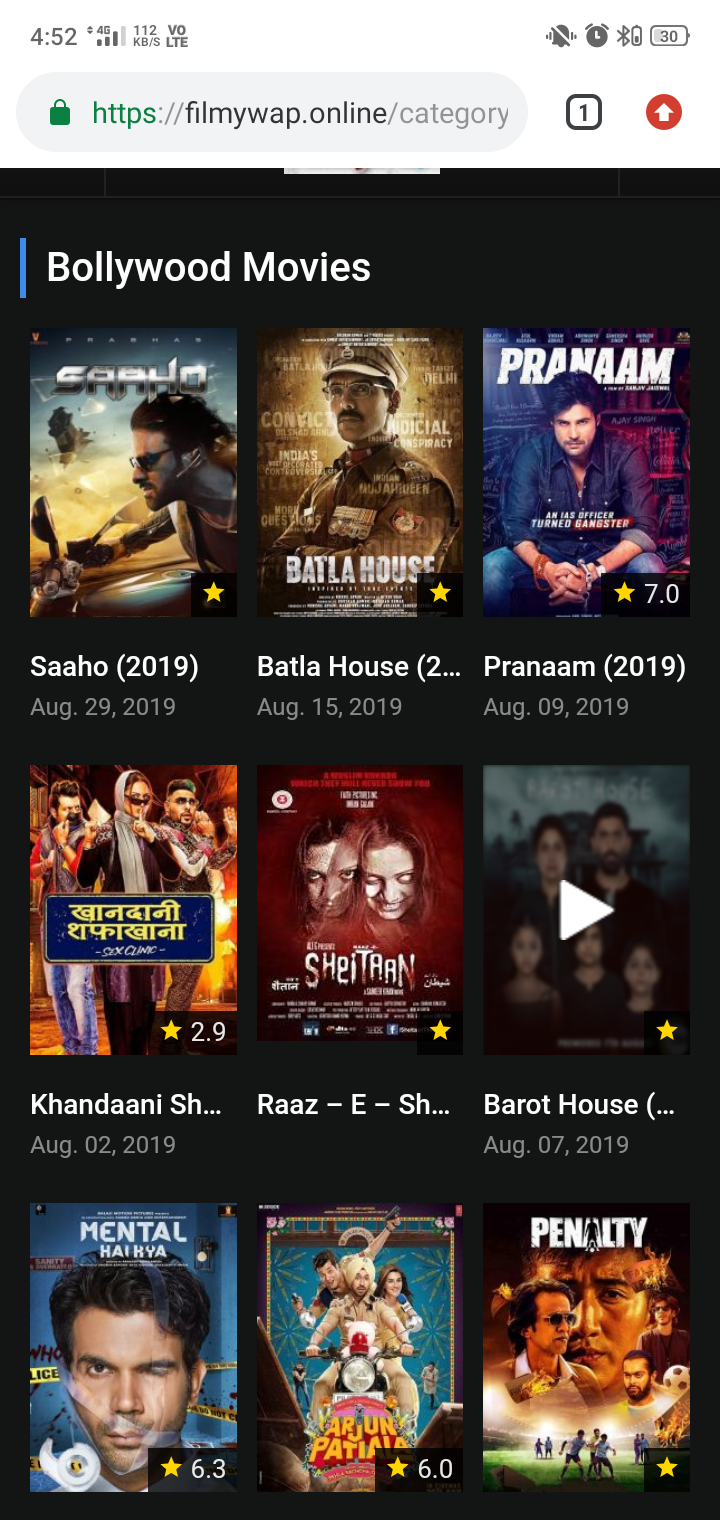Tap the red update arrow icon
720x1520 pixels.
pos(663,113)
